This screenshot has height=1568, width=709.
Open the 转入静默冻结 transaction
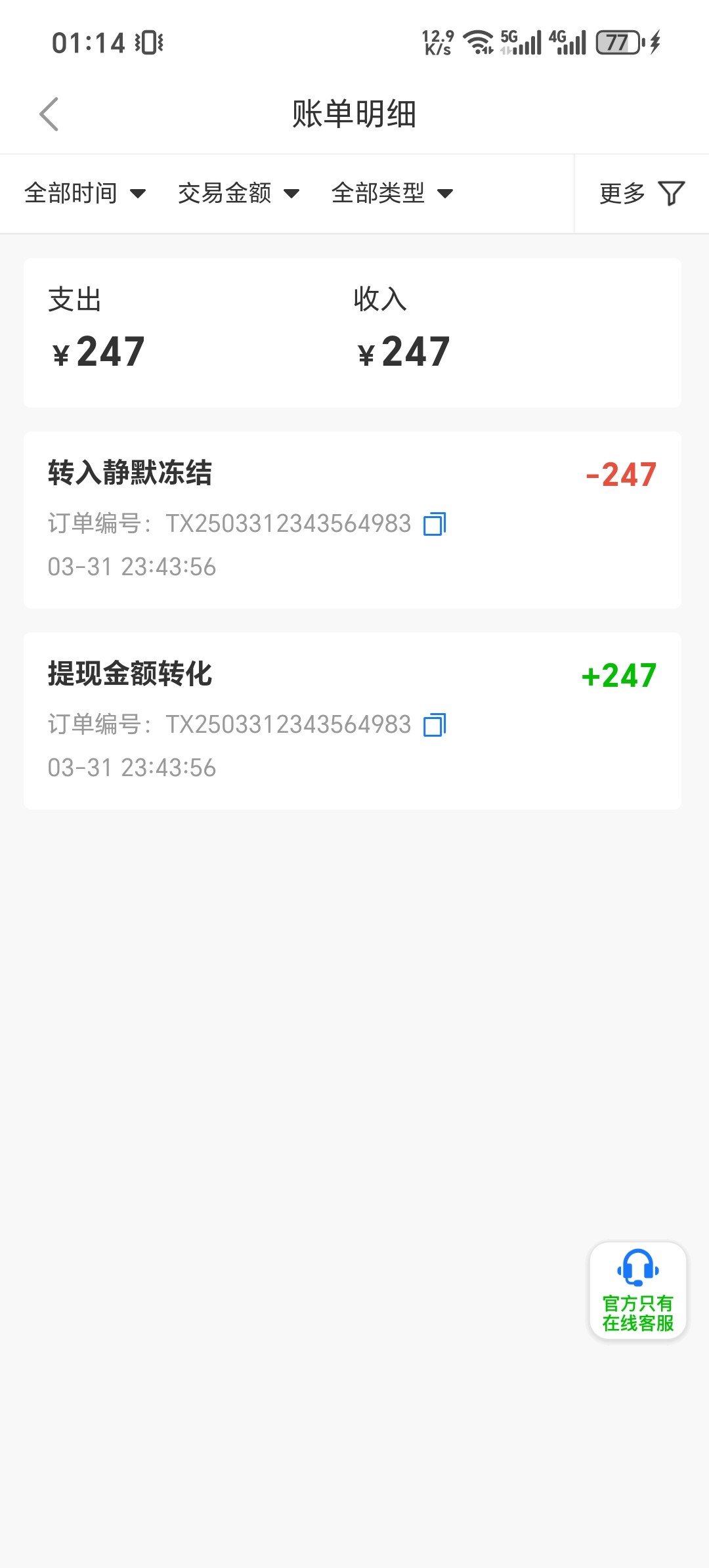coord(353,520)
